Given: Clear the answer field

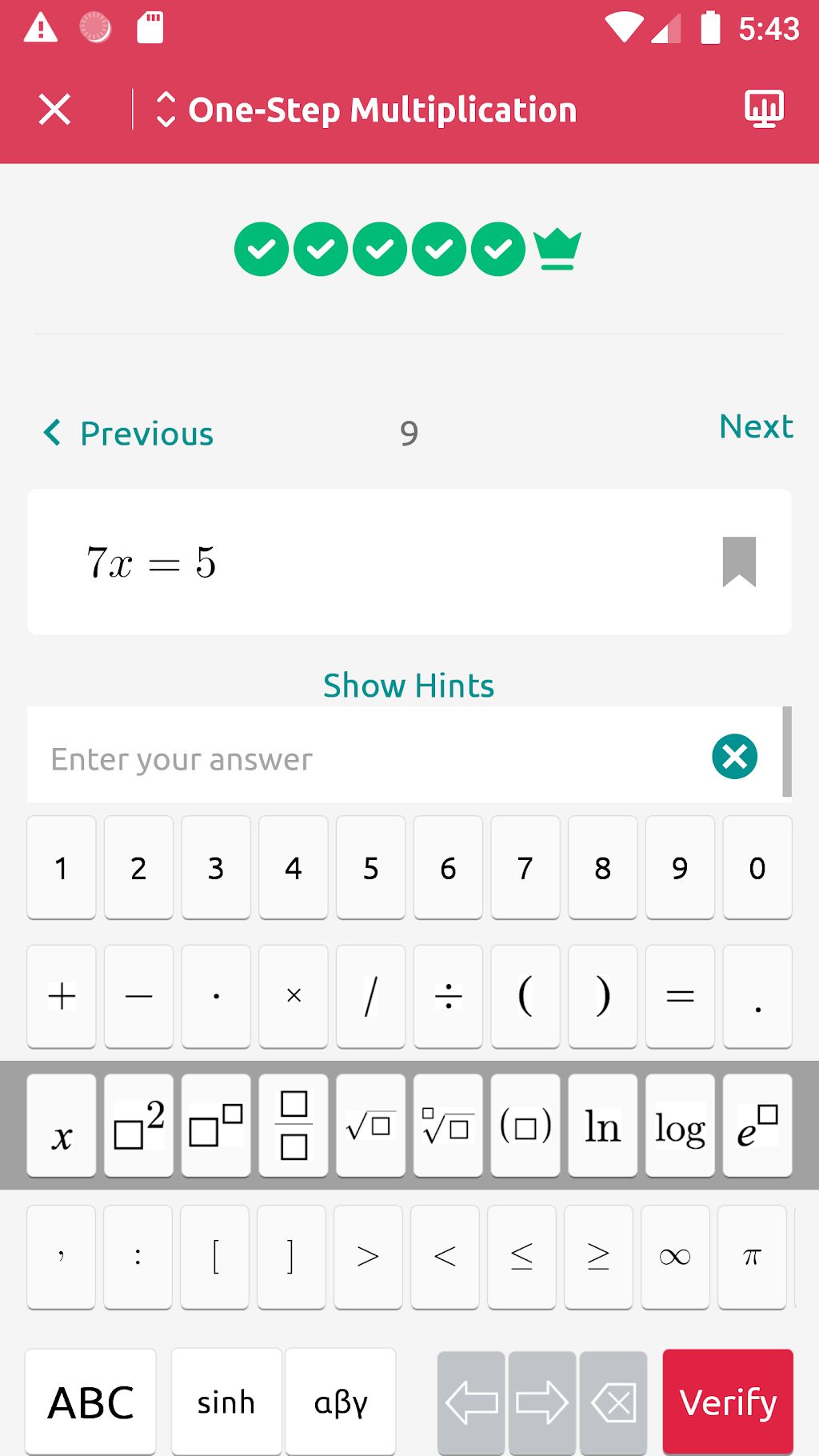Looking at the screenshot, I should tap(734, 756).
